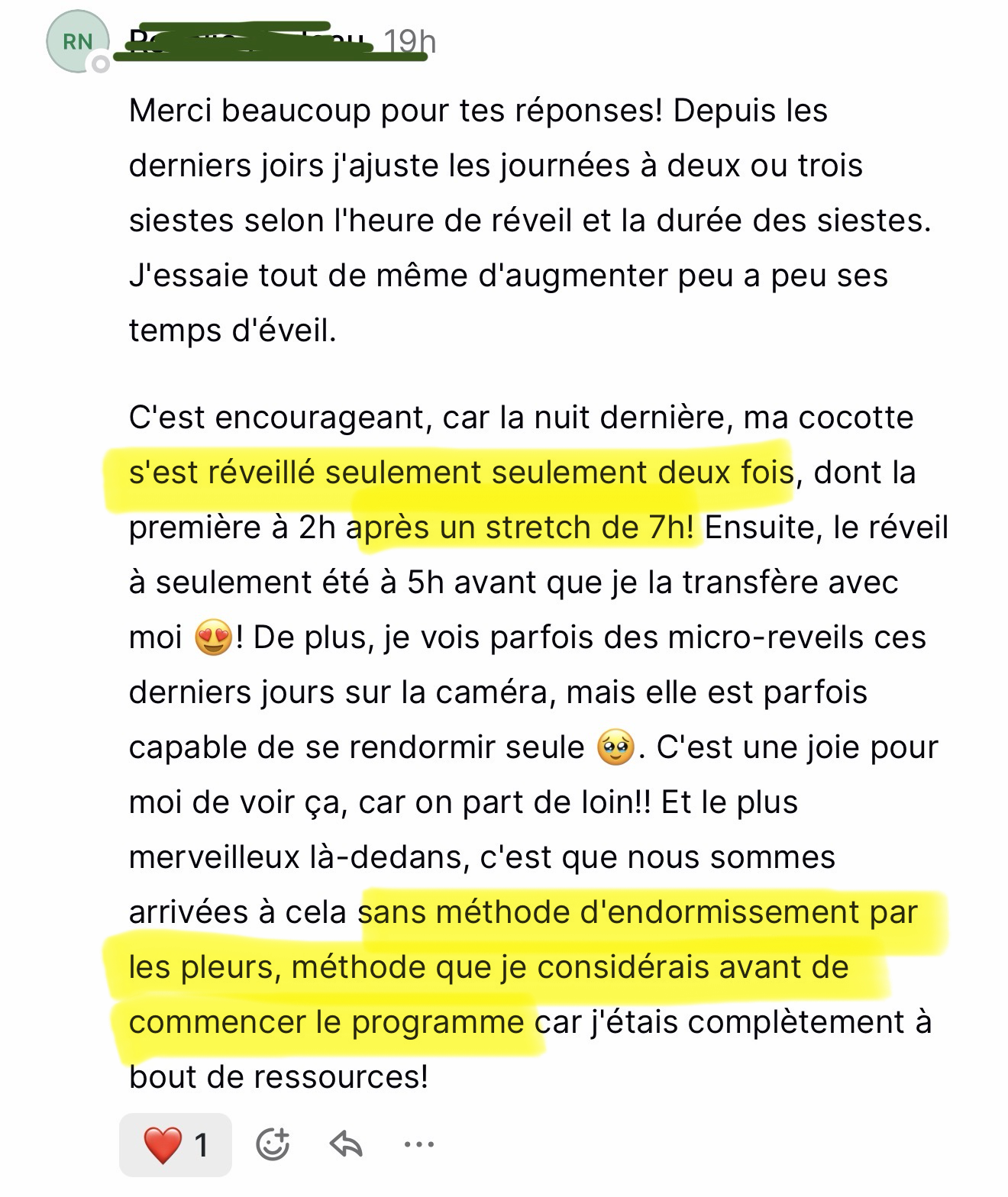Reply to this comment
Viewport: 1008px width, 1197px height.
(346, 1144)
